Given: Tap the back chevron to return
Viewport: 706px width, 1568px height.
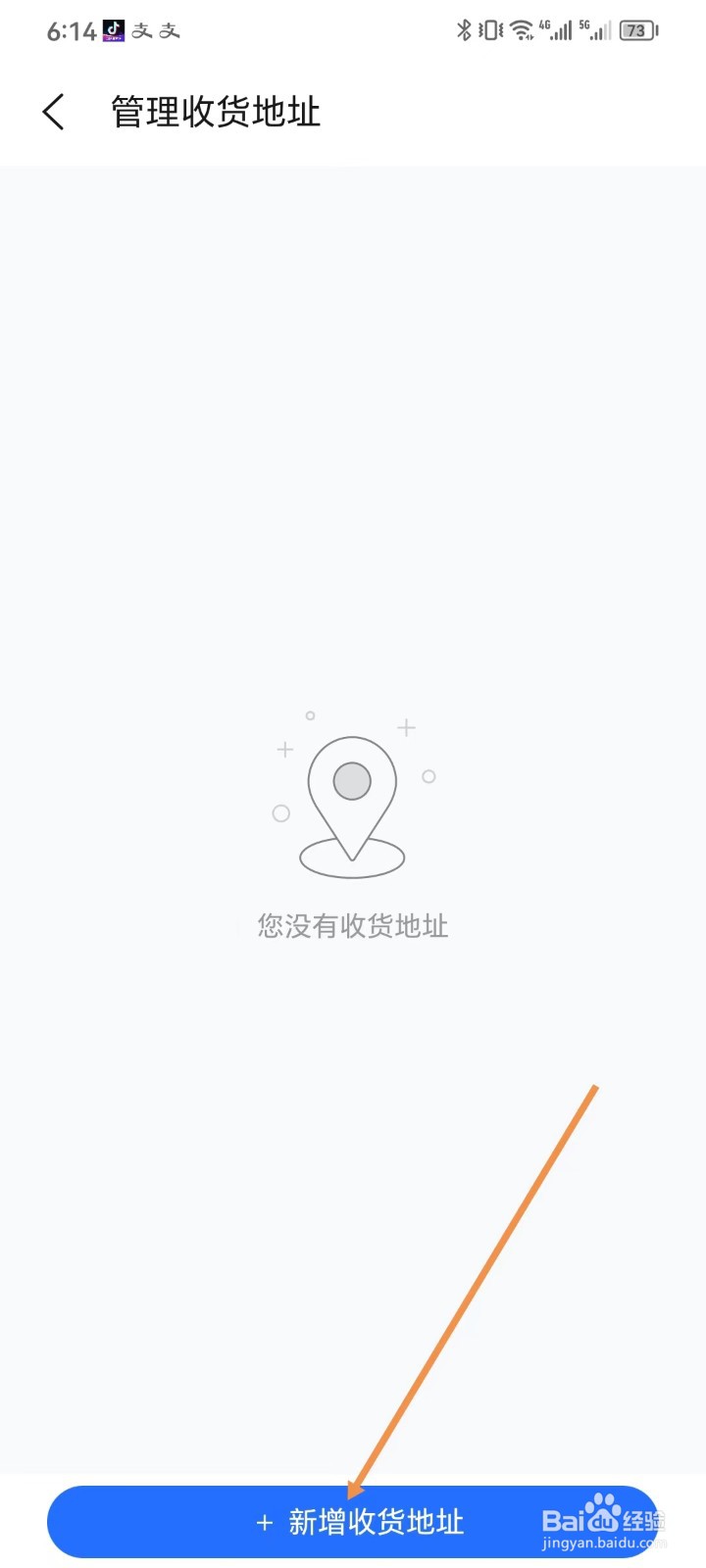Looking at the screenshot, I should pyautogui.click(x=54, y=112).
